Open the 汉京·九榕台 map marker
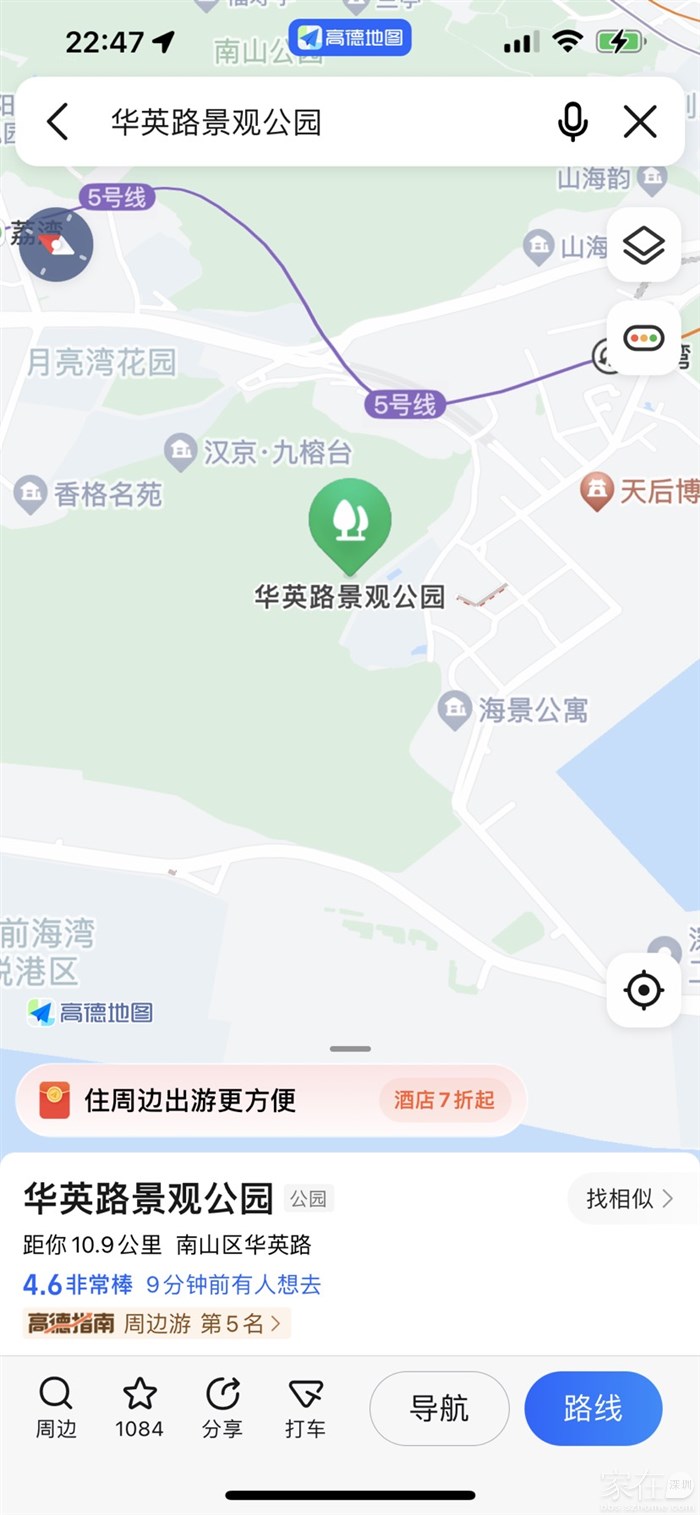Screen dimensions: 700x1515 tap(181, 452)
